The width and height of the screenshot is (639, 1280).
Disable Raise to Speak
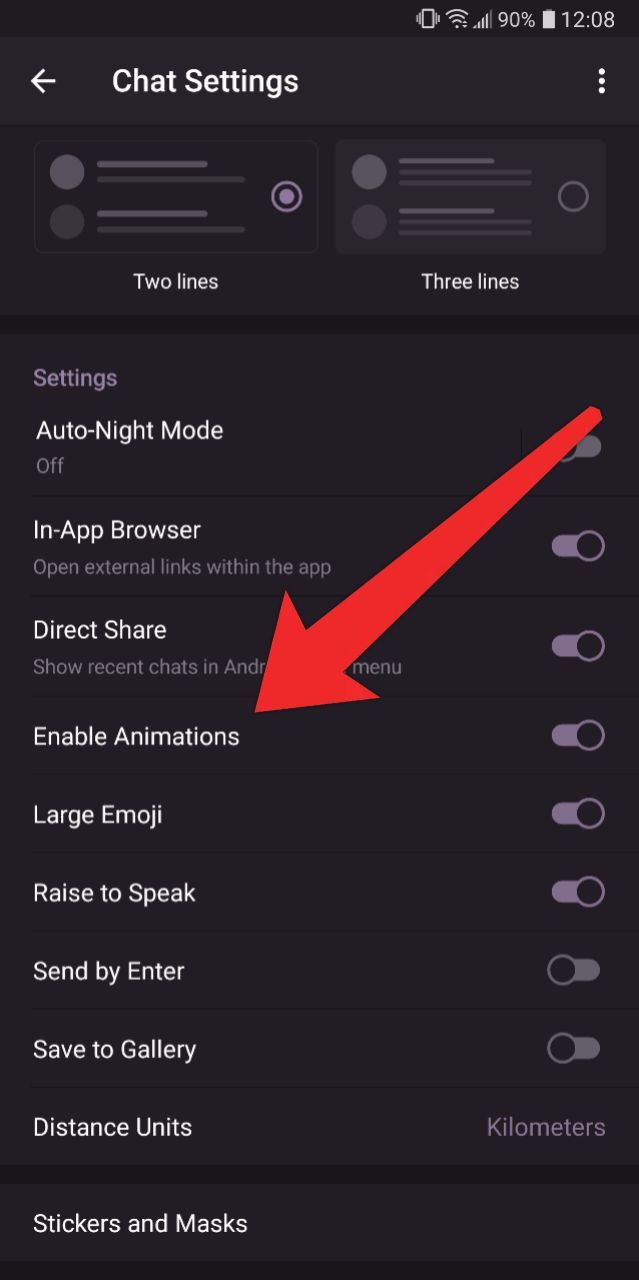click(x=578, y=892)
